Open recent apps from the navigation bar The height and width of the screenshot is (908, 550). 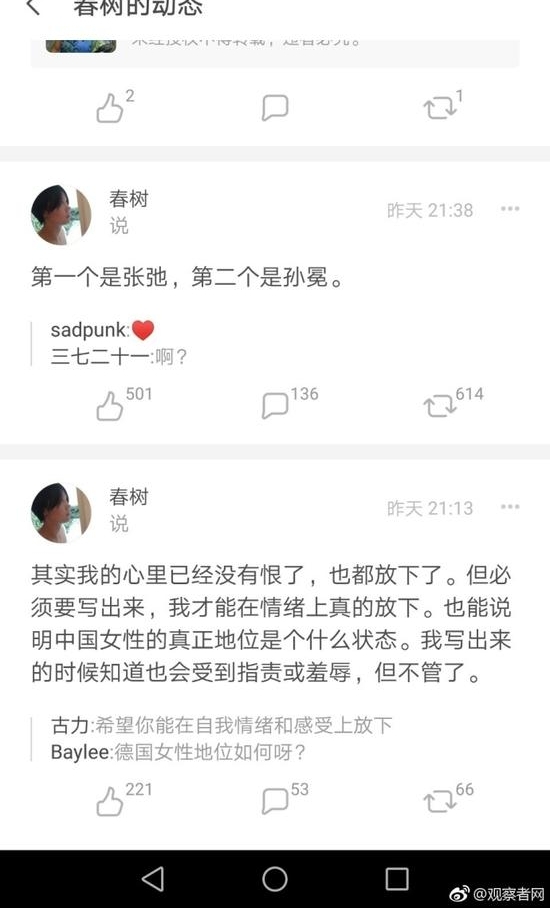click(397, 878)
